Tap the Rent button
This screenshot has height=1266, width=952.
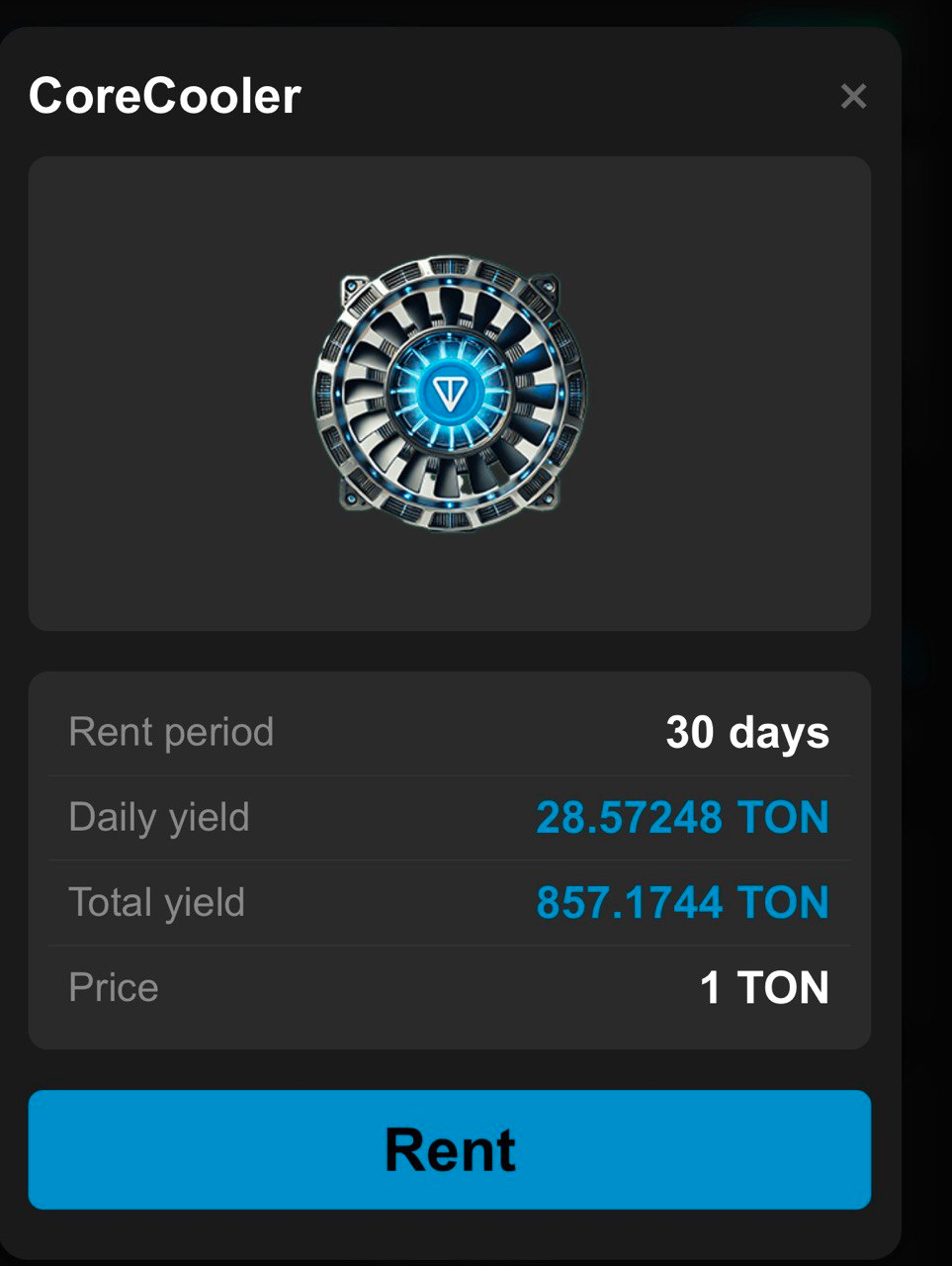[449, 1149]
